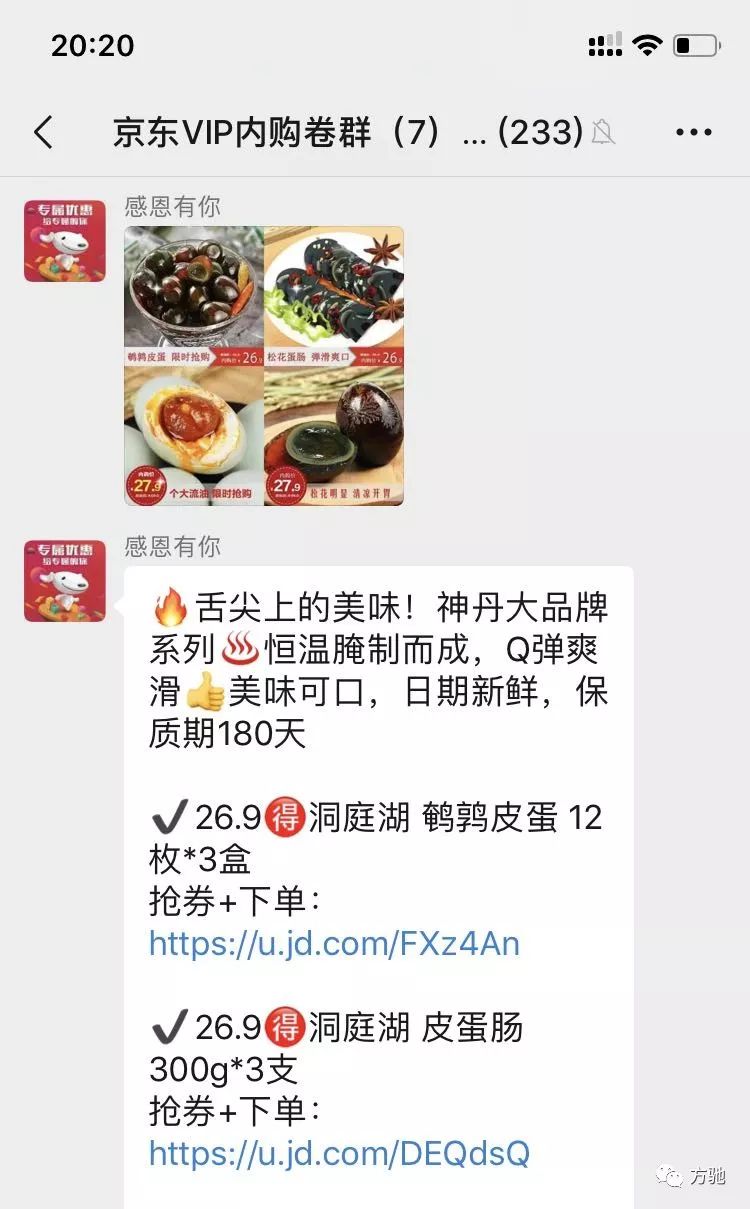Screen dimensions: 750x1209
Task: Tap the sender avatar beside the image message
Action: point(65,241)
